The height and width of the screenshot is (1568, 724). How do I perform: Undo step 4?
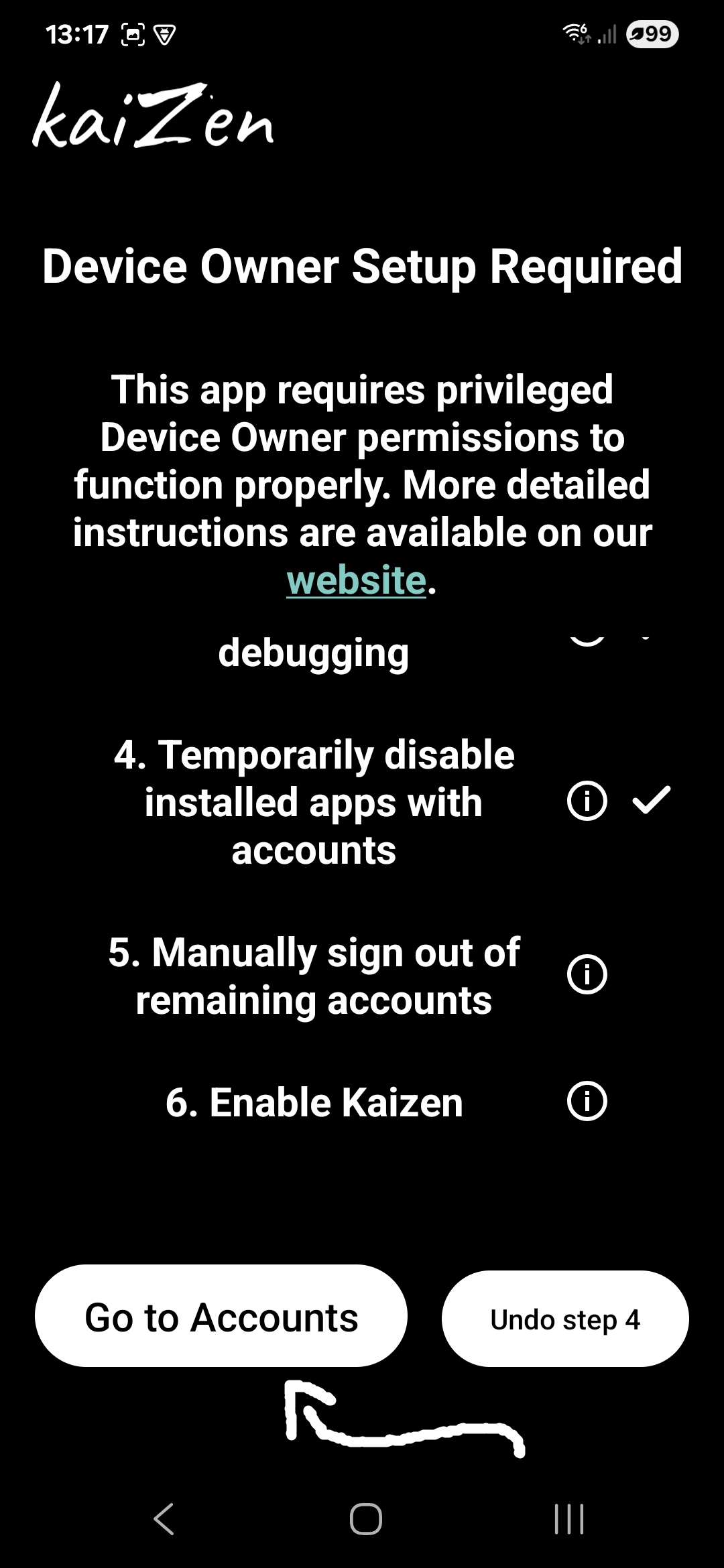pos(565,1319)
